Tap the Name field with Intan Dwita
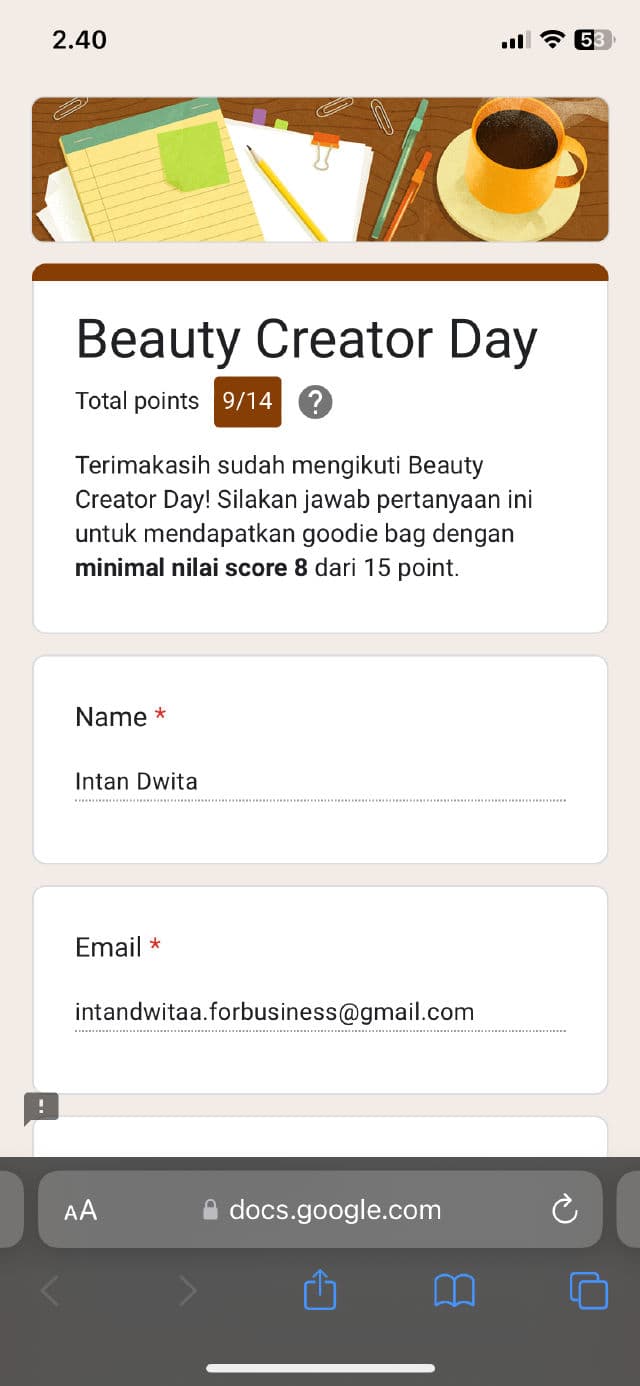This screenshot has height=1386, width=640. point(320,782)
